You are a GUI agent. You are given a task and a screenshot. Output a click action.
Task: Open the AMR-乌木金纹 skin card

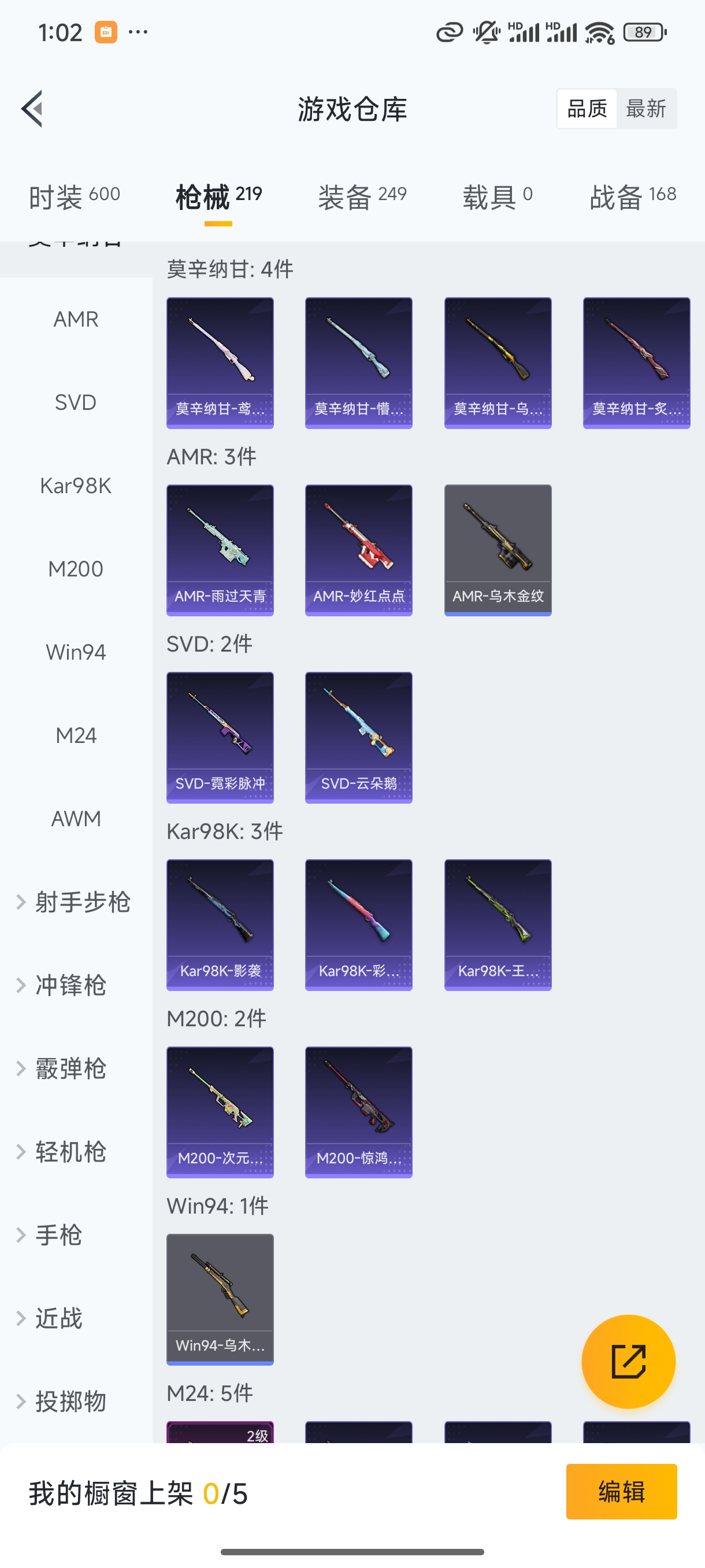click(498, 549)
